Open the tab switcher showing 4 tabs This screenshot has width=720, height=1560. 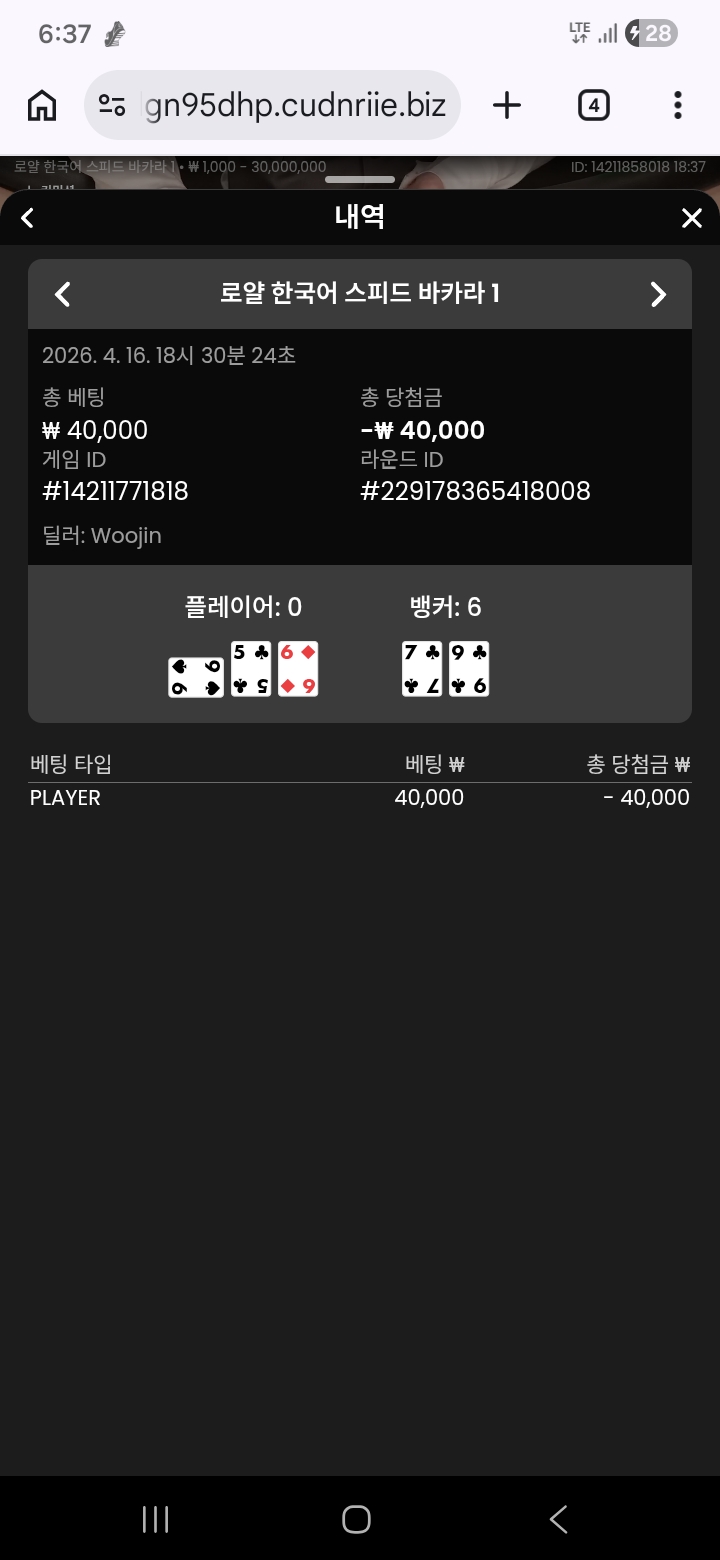click(x=593, y=105)
